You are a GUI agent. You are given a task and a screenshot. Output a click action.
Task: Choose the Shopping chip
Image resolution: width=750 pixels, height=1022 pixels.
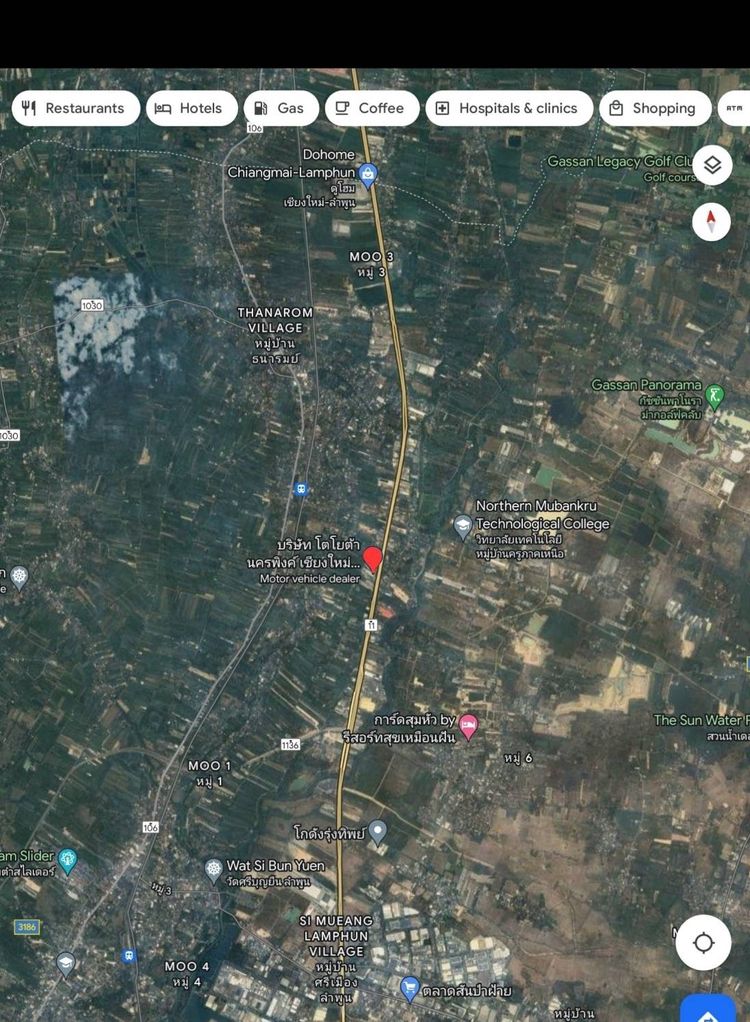tap(654, 108)
